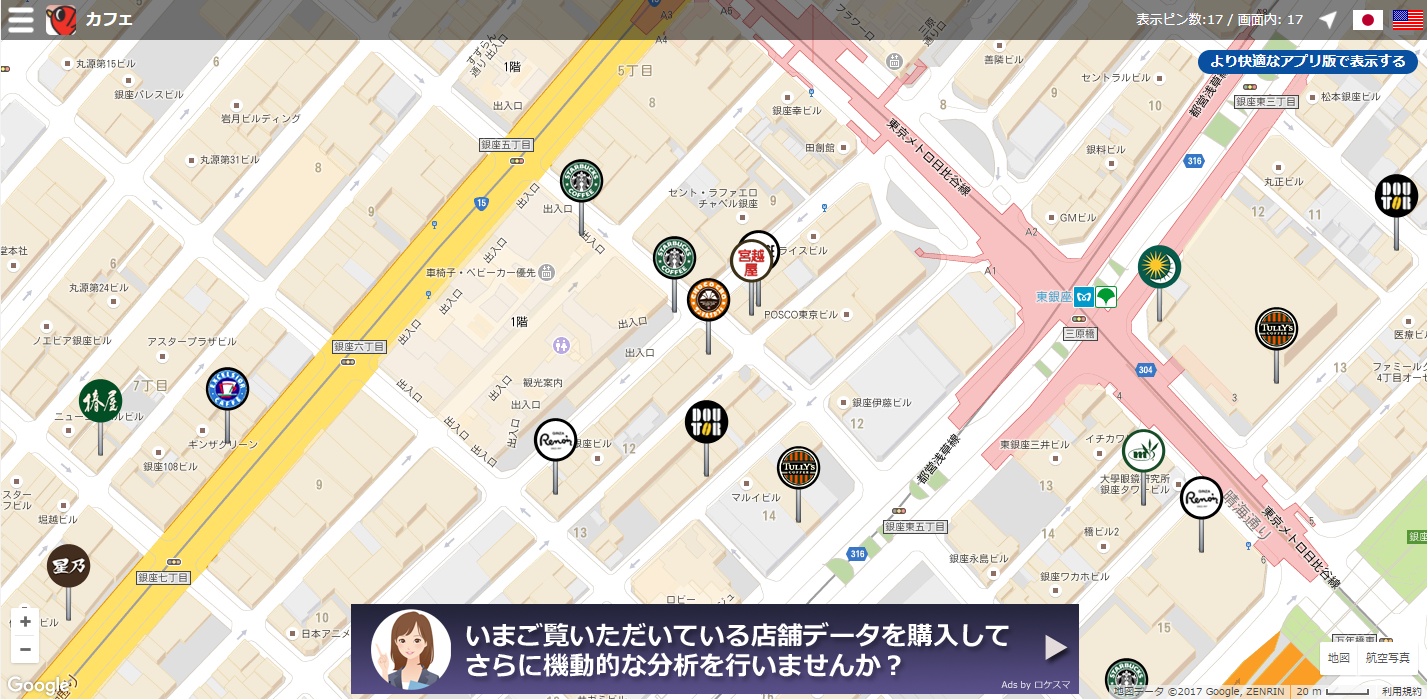Switch to 航空写真 view
Image resolution: width=1427 pixels, height=699 pixels.
point(1387,658)
